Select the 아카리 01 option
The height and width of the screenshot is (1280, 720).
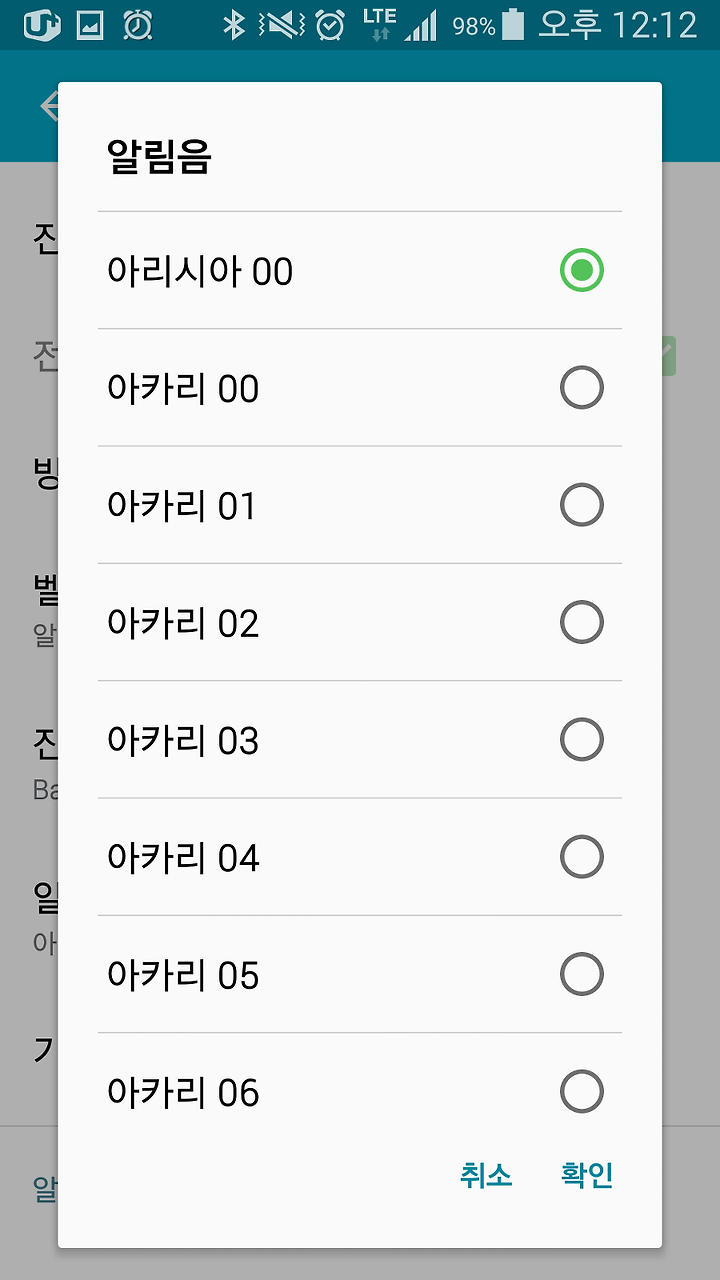360,505
